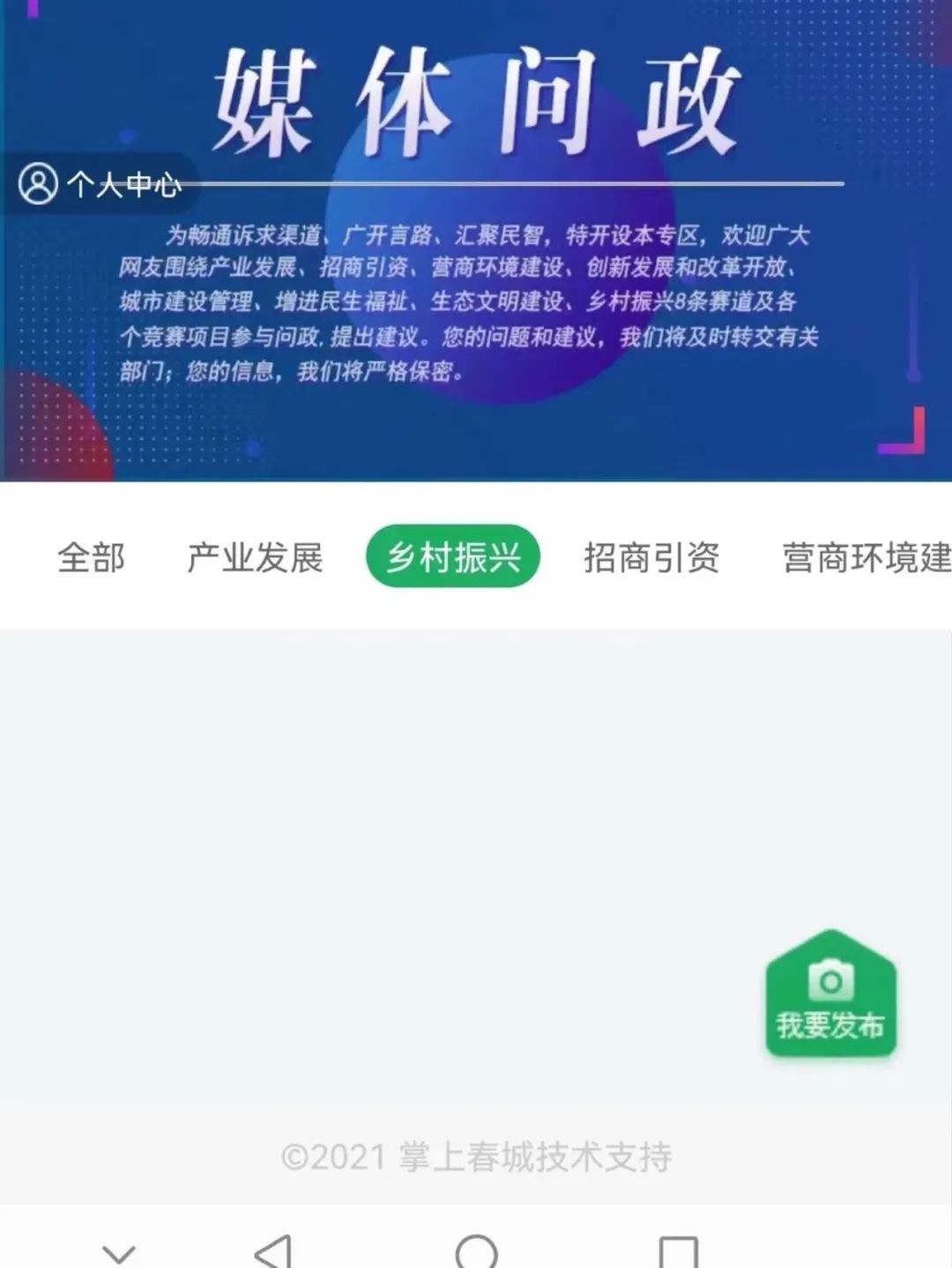Tap the camera icon on 我要发布 button
The width and height of the screenshot is (952, 1268).
[x=831, y=979]
